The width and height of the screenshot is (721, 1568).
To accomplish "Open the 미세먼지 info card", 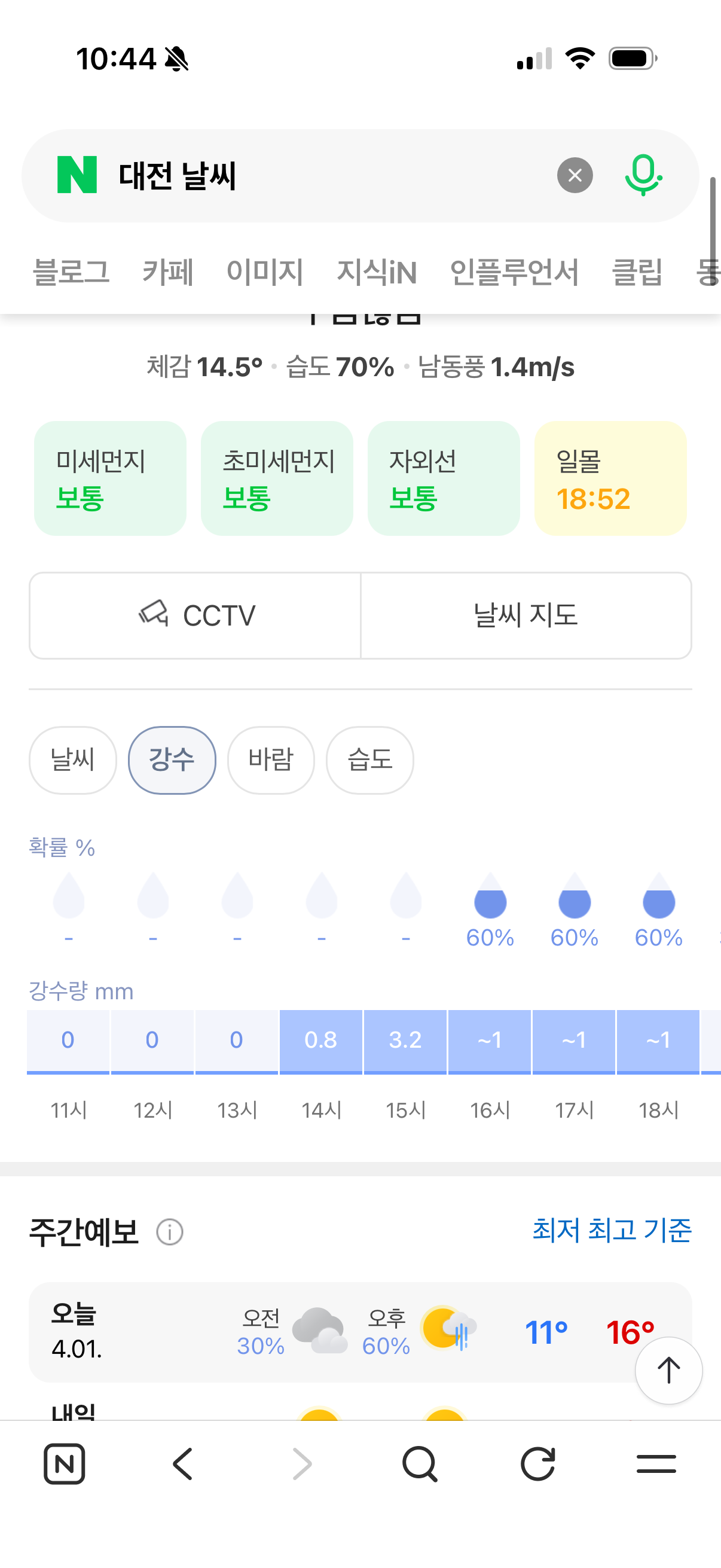I will (110, 478).
